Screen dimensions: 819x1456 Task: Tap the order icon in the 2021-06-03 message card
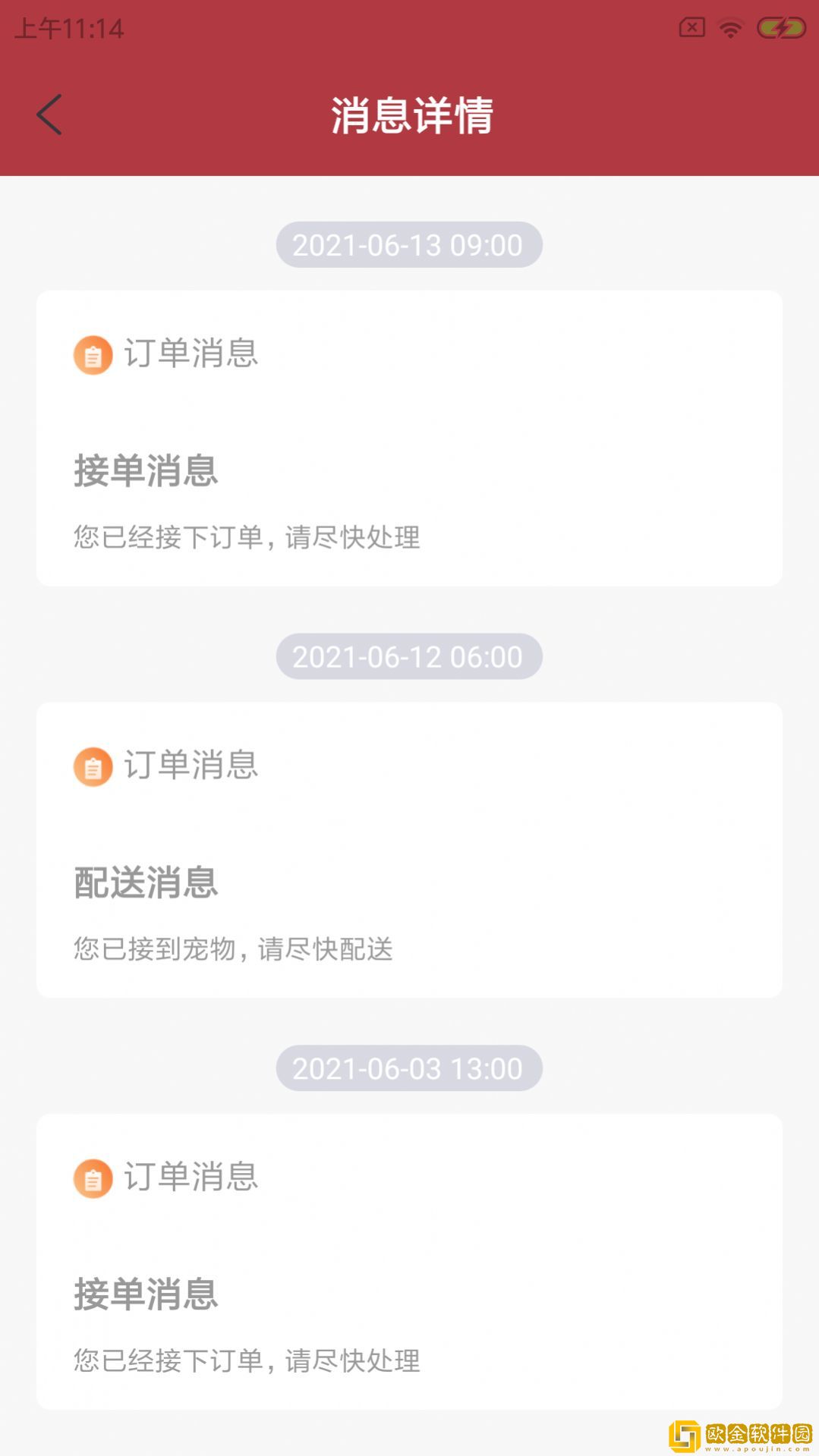(x=93, y=1180)
